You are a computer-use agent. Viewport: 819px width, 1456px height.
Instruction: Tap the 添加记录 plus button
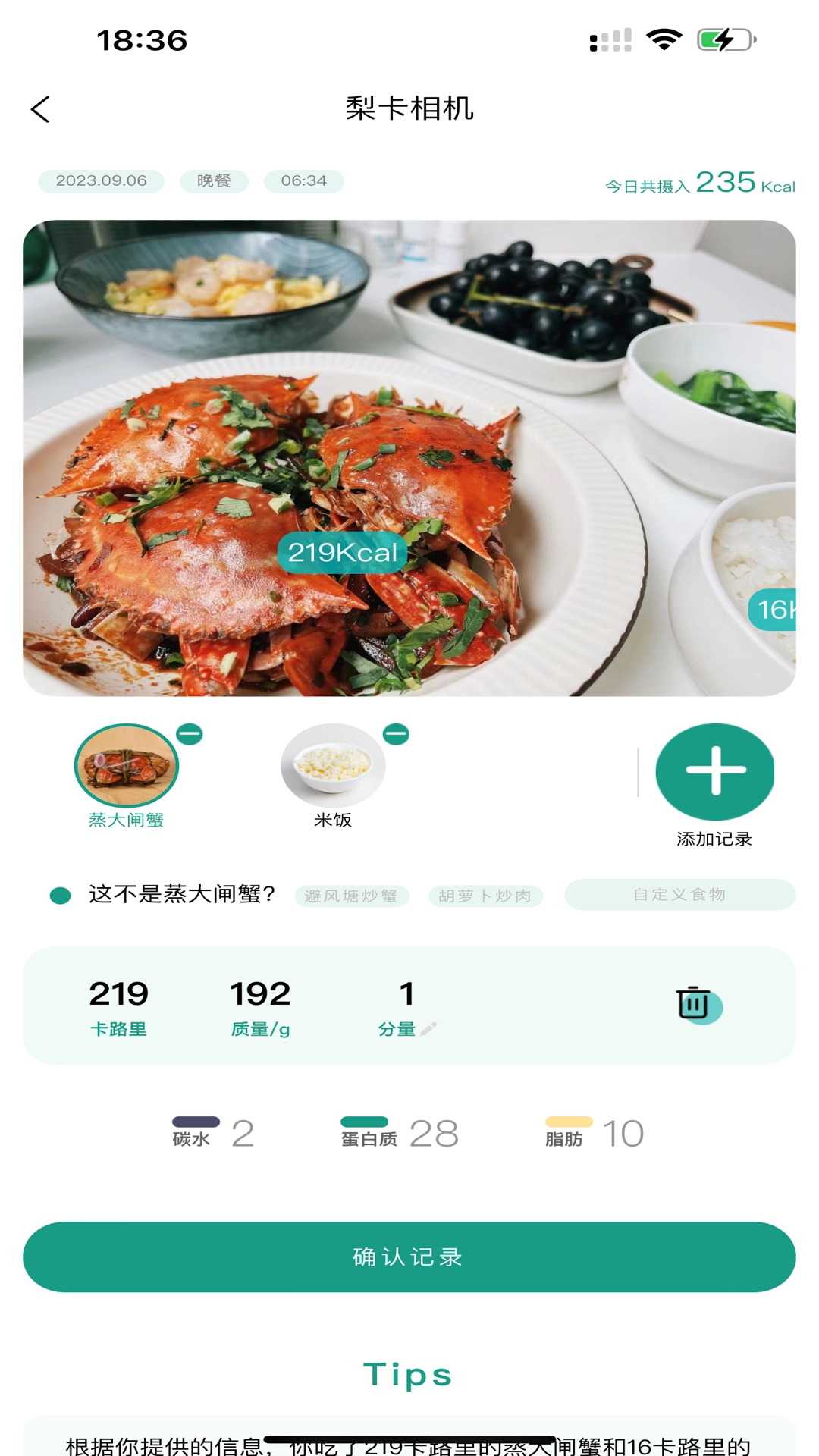pyautogui.click(x=714, y=771)
